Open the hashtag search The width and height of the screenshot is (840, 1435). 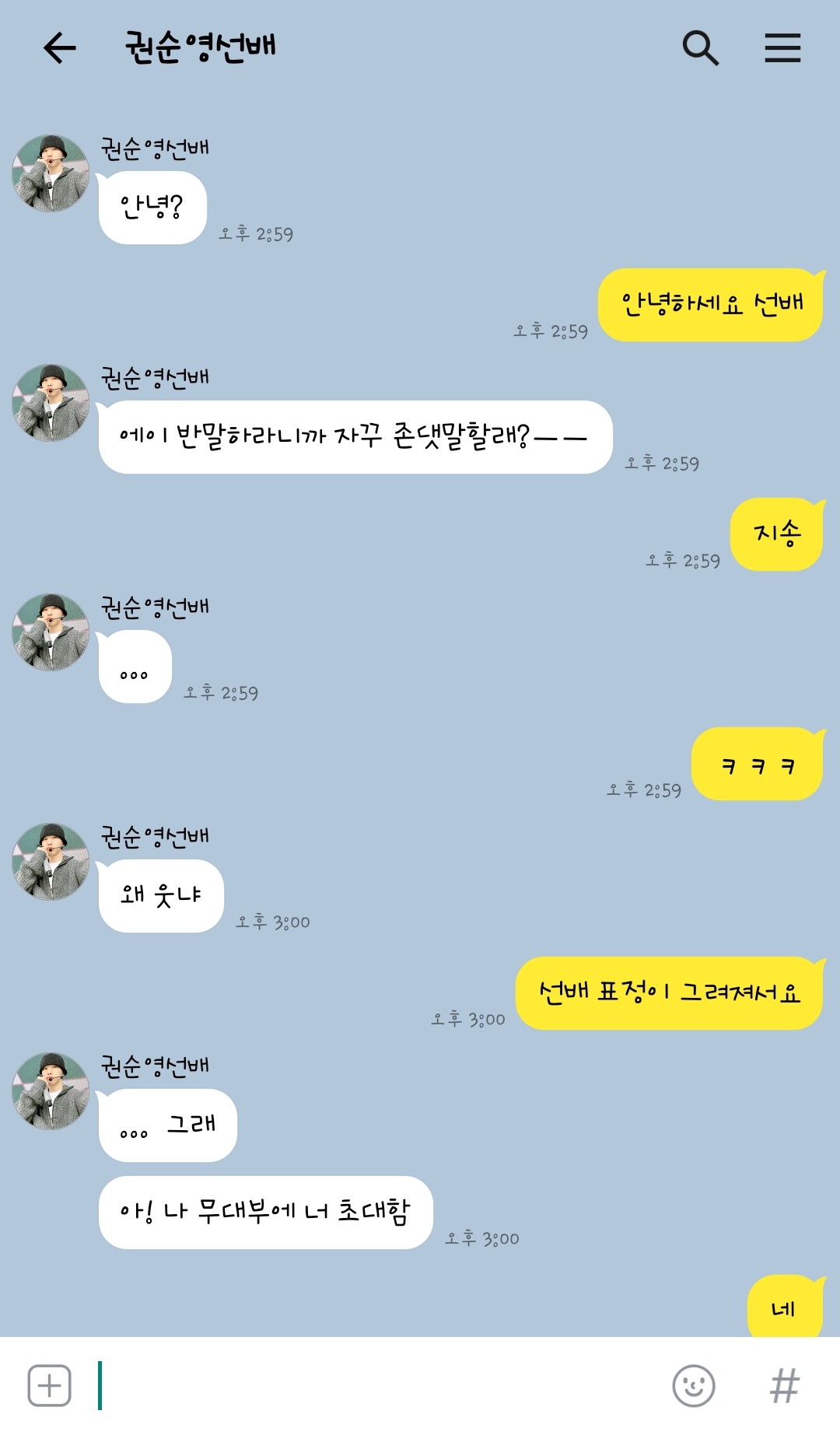pos(784,1385)
